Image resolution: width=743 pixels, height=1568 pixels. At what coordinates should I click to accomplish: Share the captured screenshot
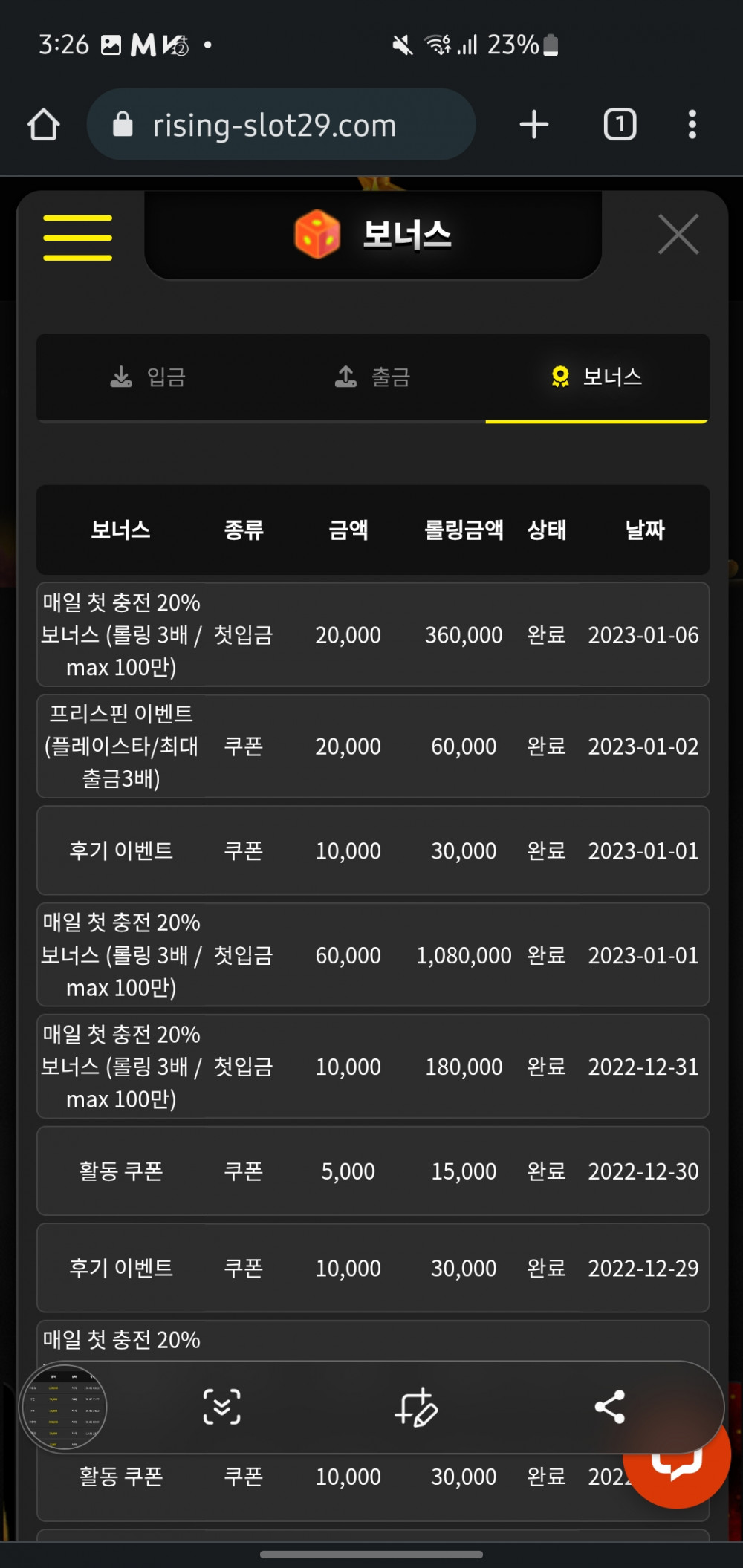pyautogui.click(x=609, y=1407)
